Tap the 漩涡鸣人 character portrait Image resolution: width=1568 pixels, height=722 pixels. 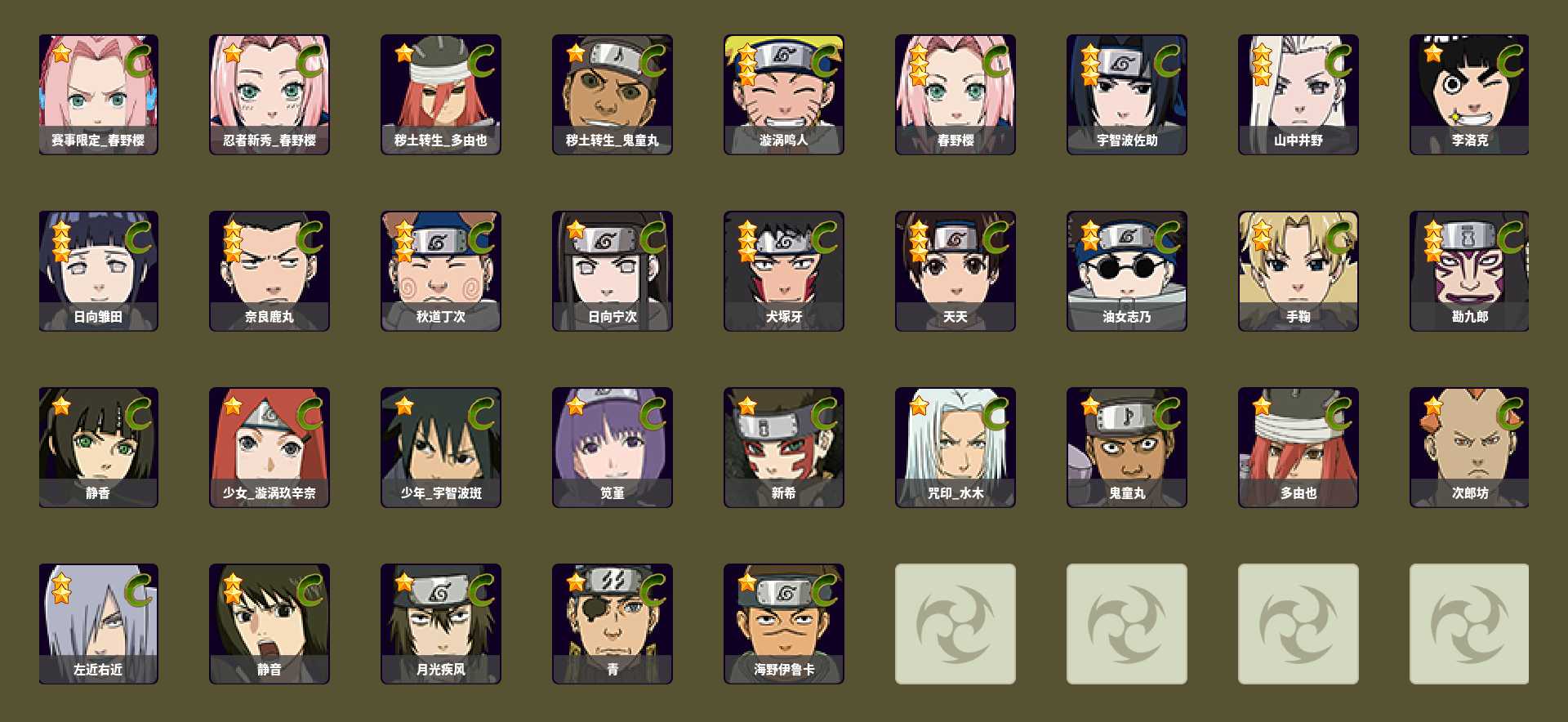pos(784,94)
